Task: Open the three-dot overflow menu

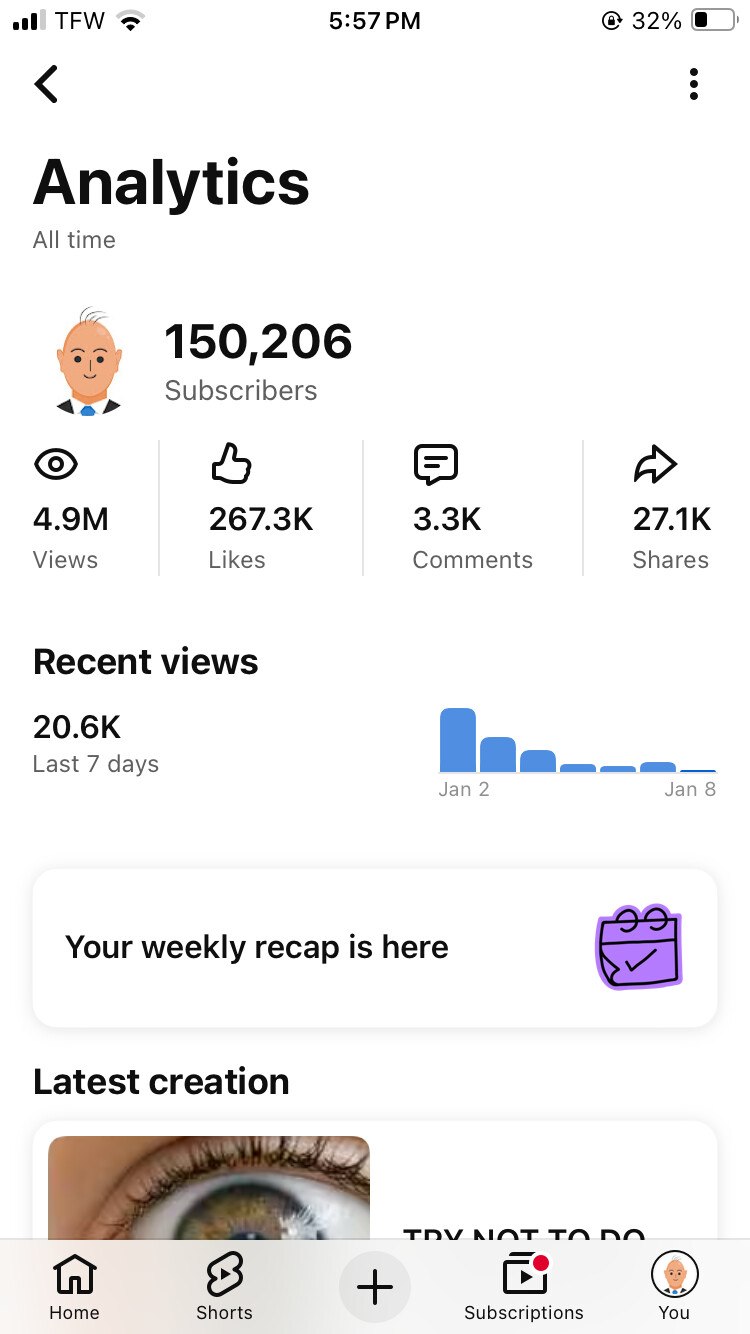Action: [693, 85]
